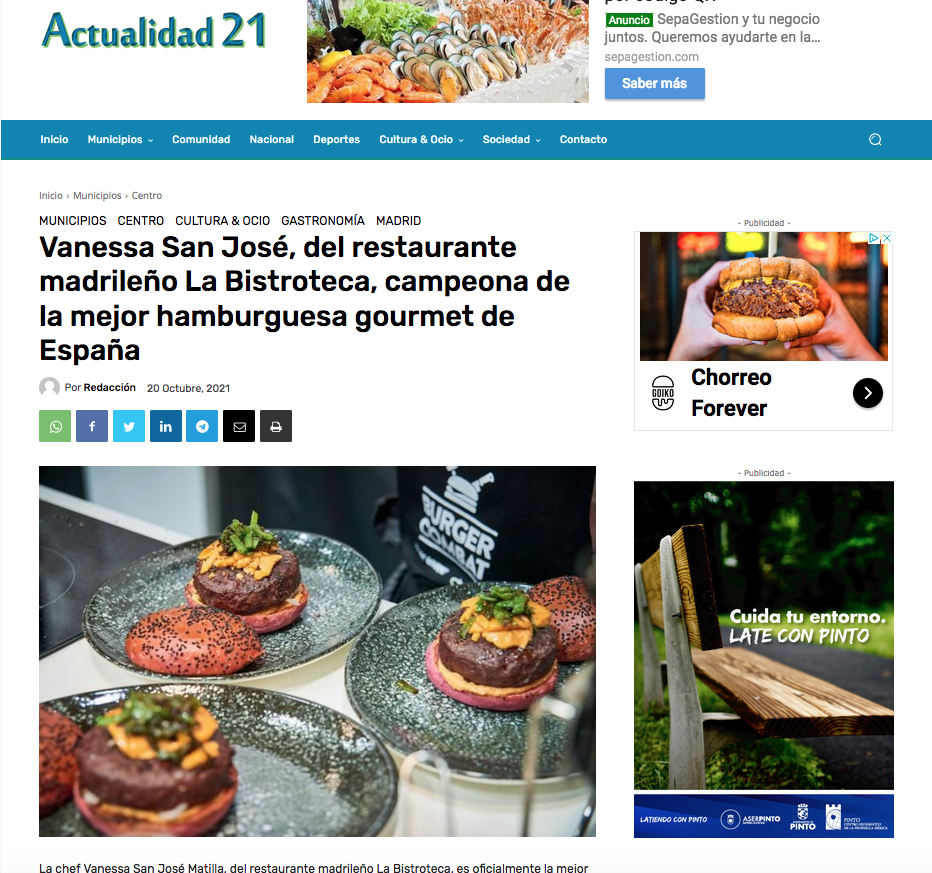This screenshot has width=932, height=873.
Task: Open the Comunidad section
Action: 201,140
